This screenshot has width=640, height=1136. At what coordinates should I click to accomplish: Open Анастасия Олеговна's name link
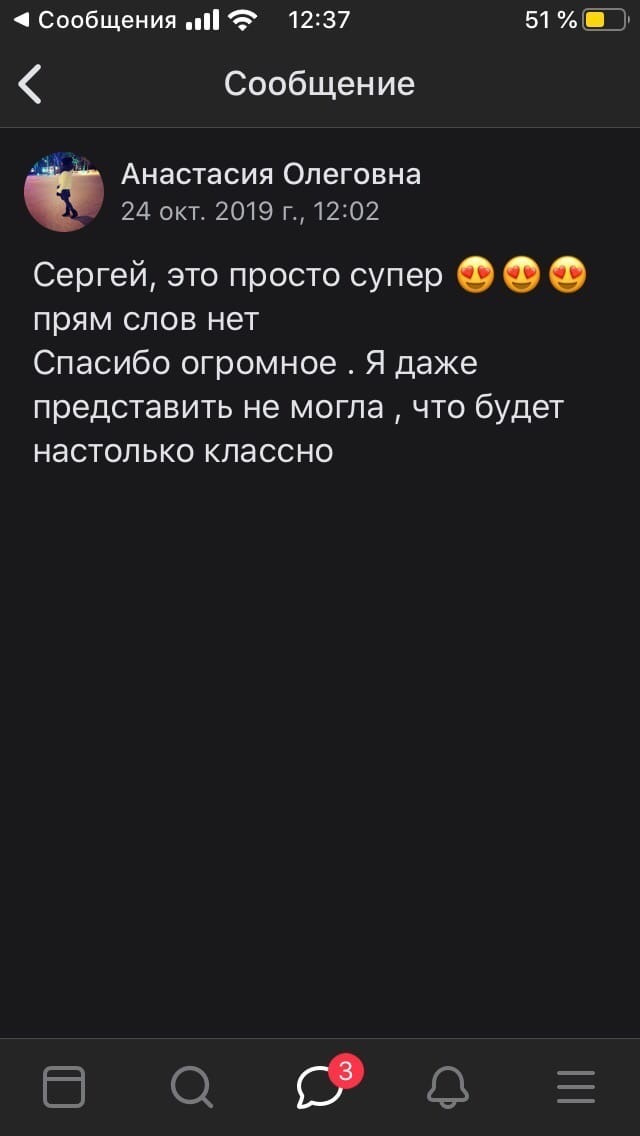click(x=270, y=175)
